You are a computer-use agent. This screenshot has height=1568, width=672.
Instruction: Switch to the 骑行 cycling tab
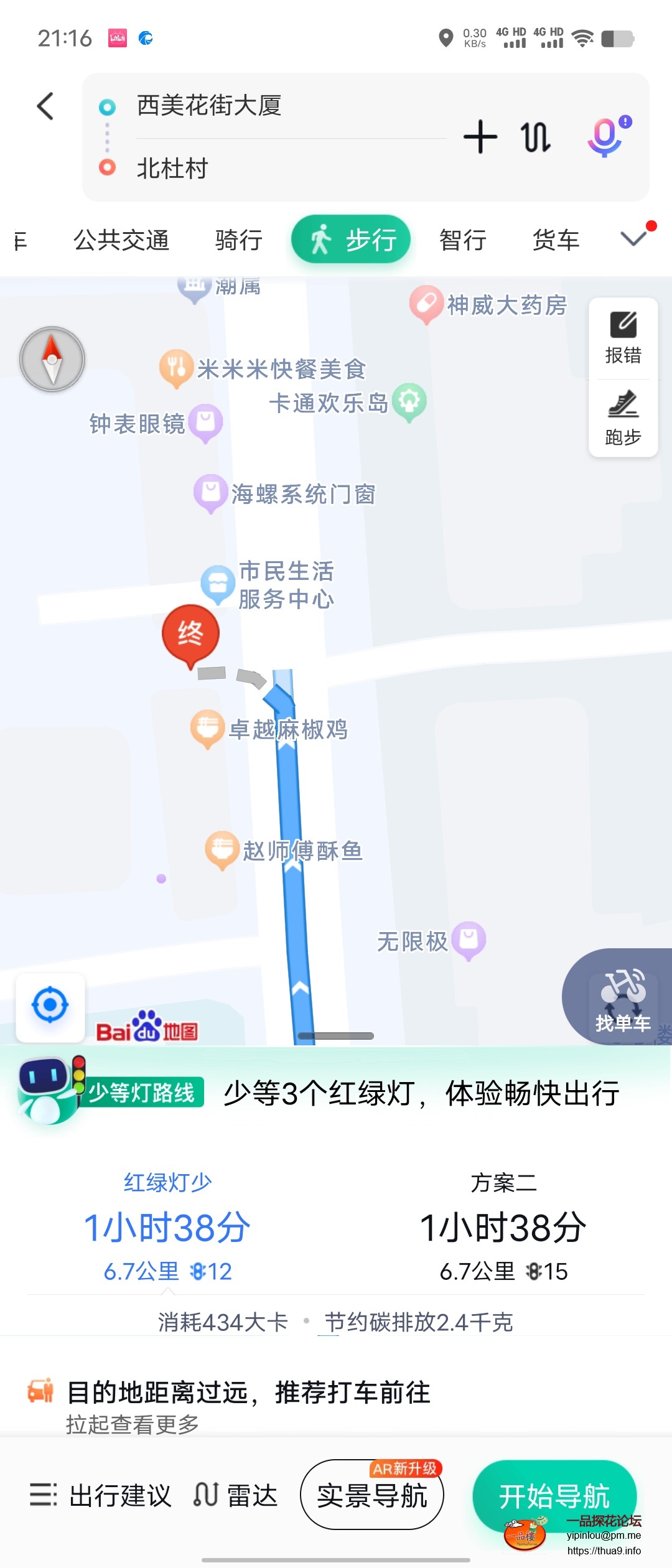(x=238, y=240)
